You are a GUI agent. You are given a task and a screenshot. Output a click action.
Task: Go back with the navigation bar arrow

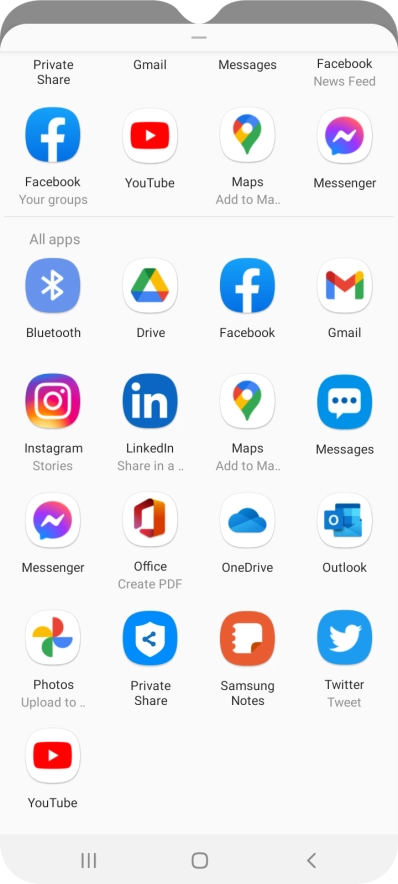311,860
